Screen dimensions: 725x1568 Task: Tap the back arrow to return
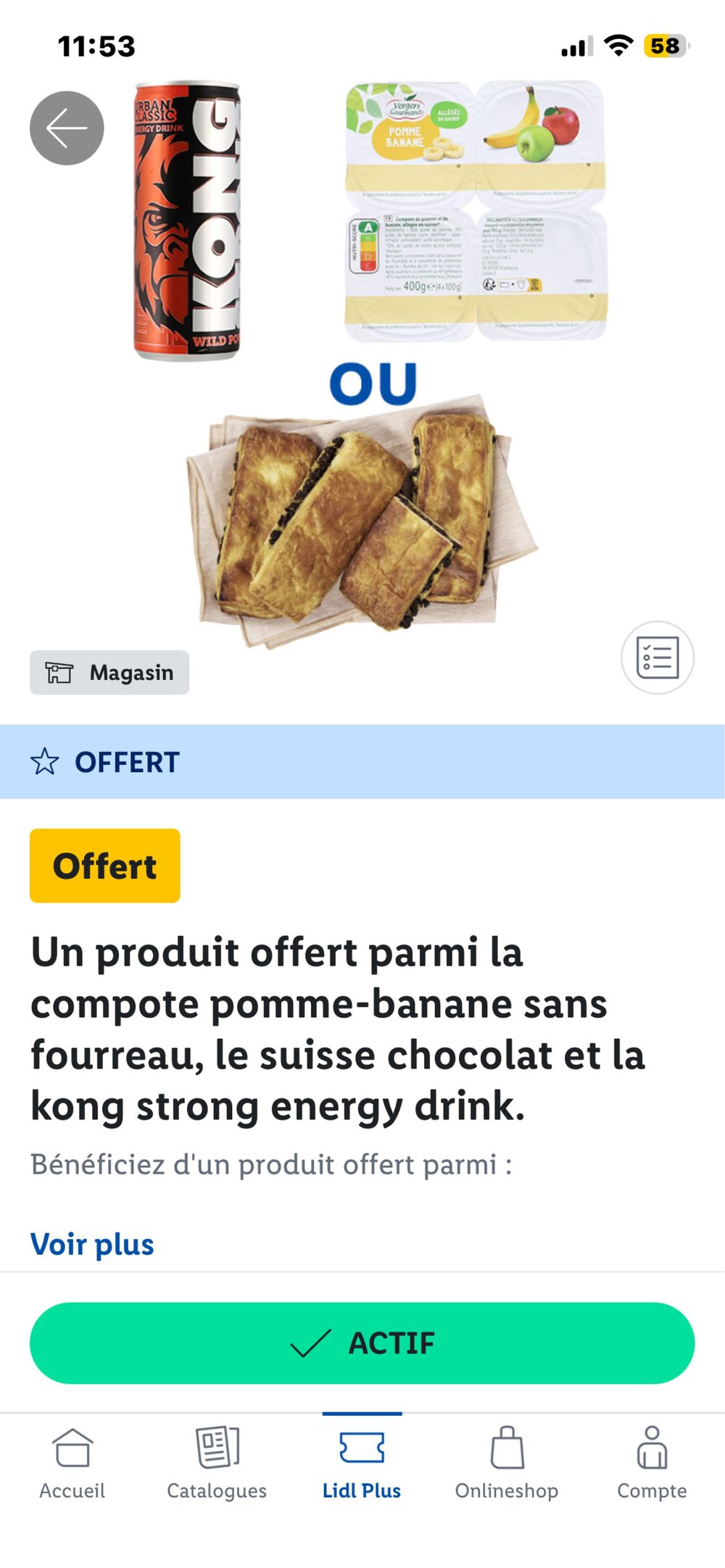[64, 128]
